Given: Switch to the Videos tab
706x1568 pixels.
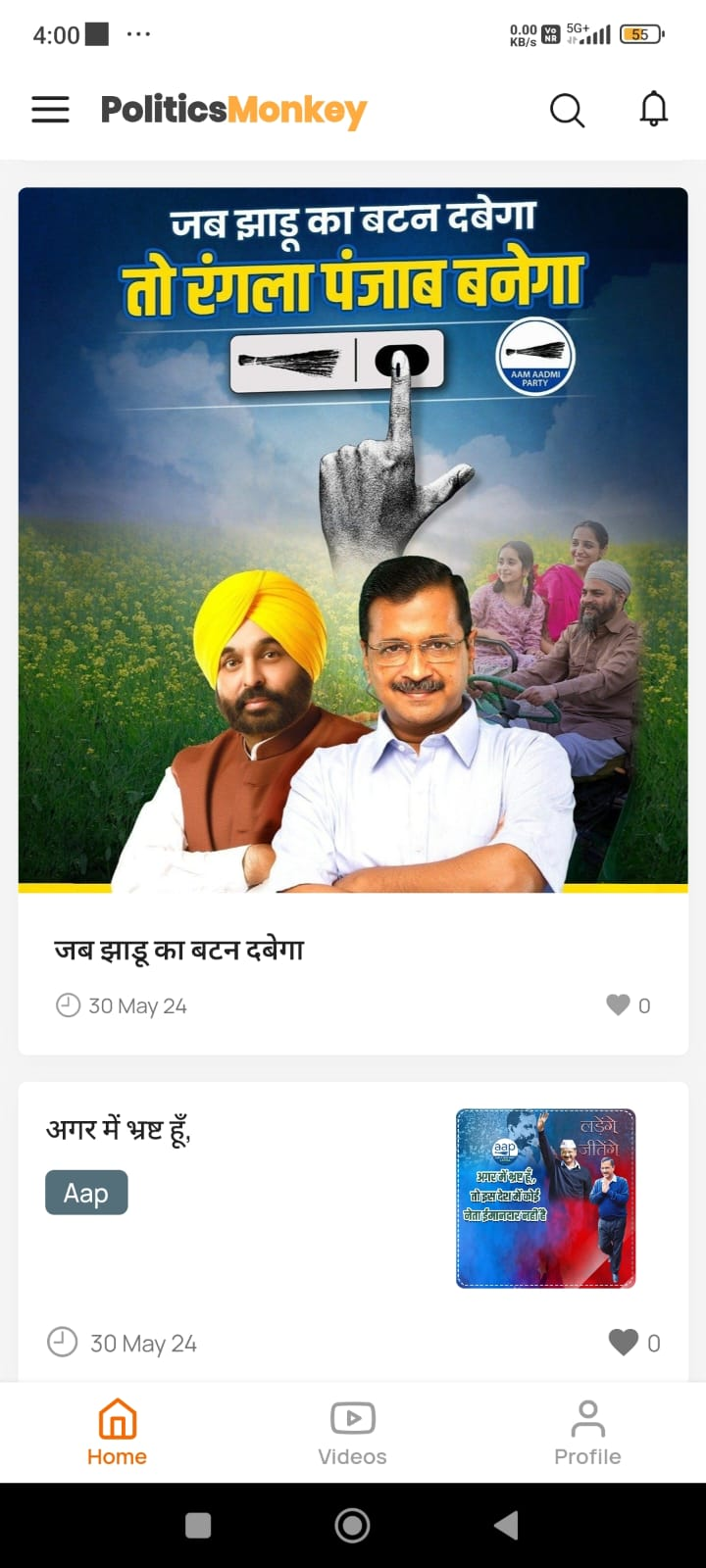Looking at the screenshot, I should 352,1433.
